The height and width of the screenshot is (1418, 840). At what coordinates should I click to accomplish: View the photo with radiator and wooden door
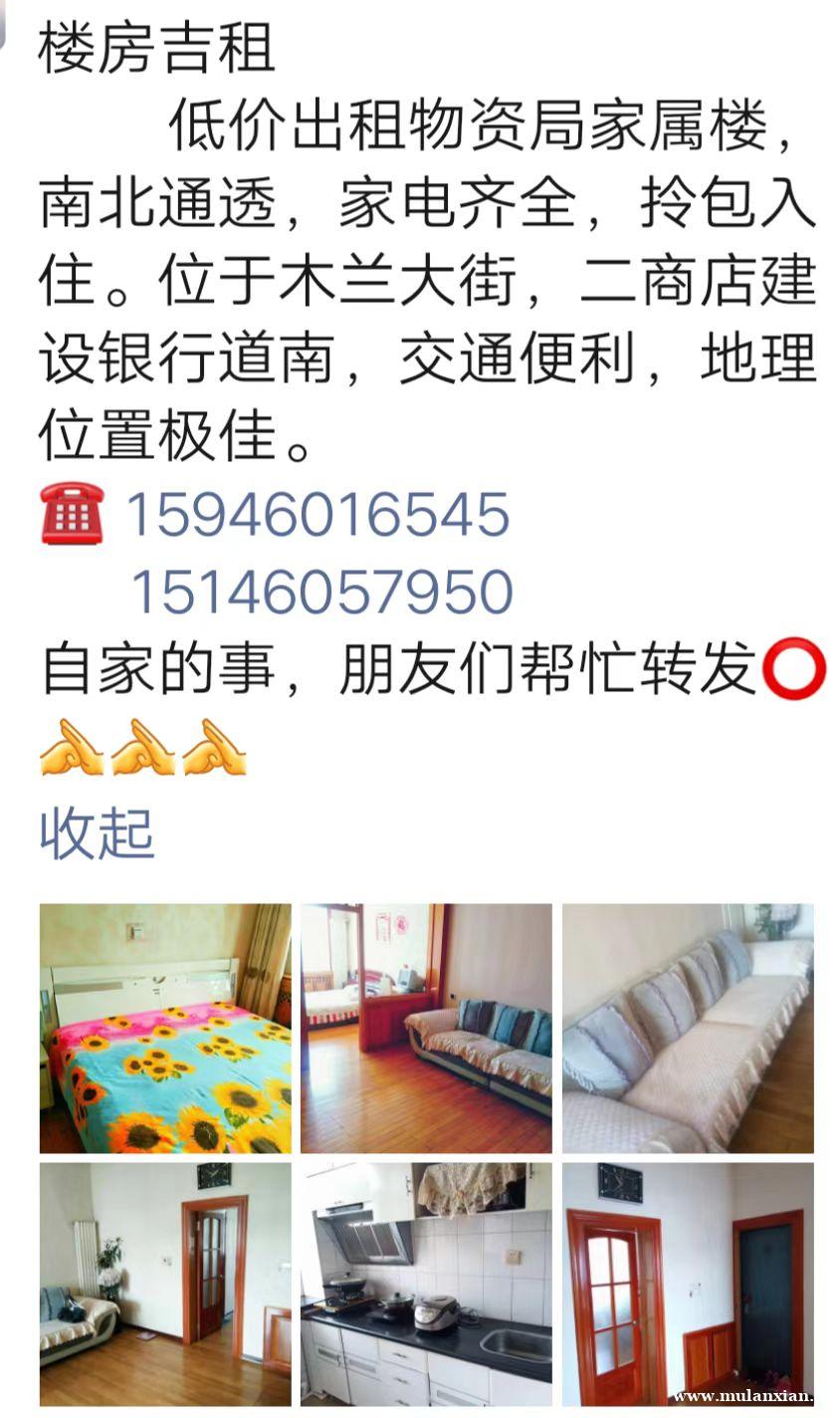point(165,1285)
